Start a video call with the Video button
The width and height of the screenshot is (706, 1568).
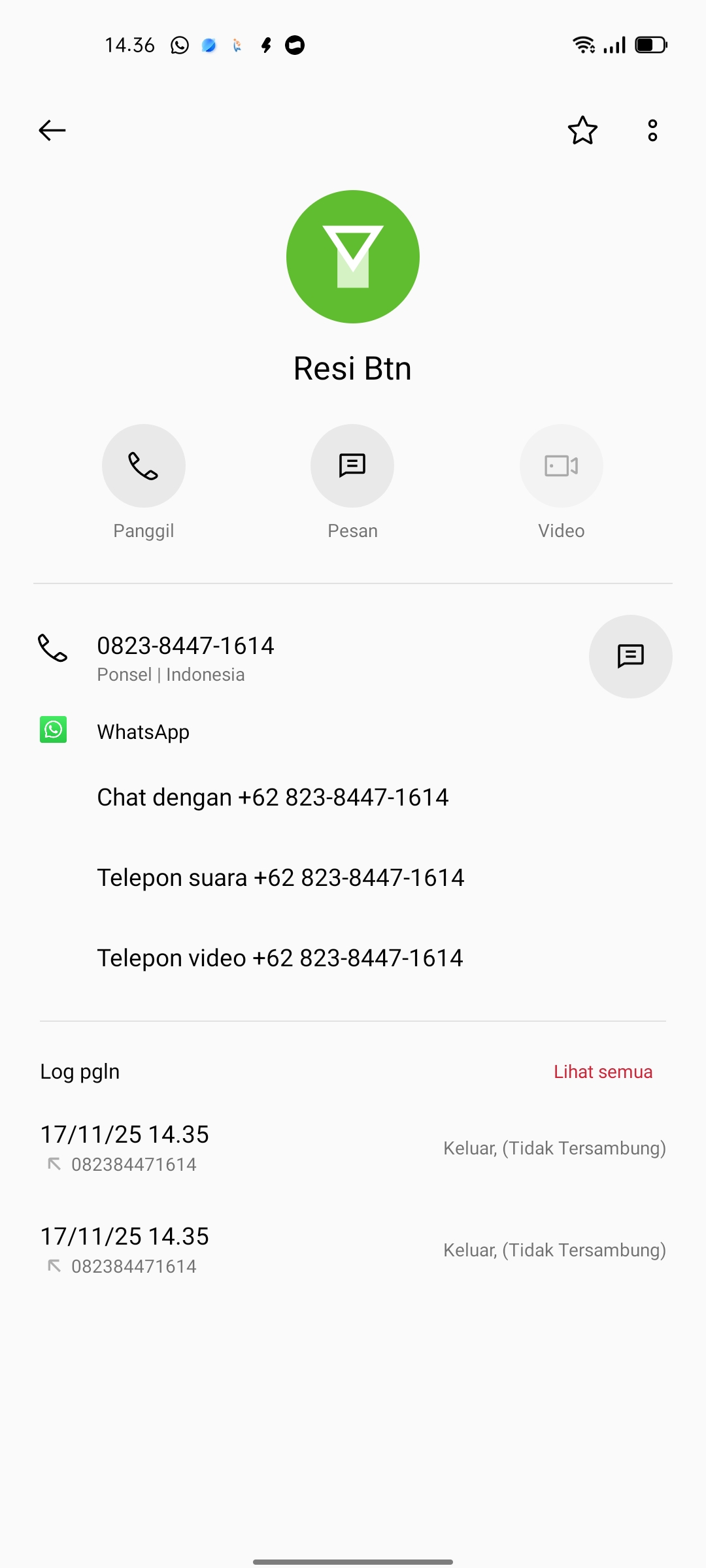[561, 466]
